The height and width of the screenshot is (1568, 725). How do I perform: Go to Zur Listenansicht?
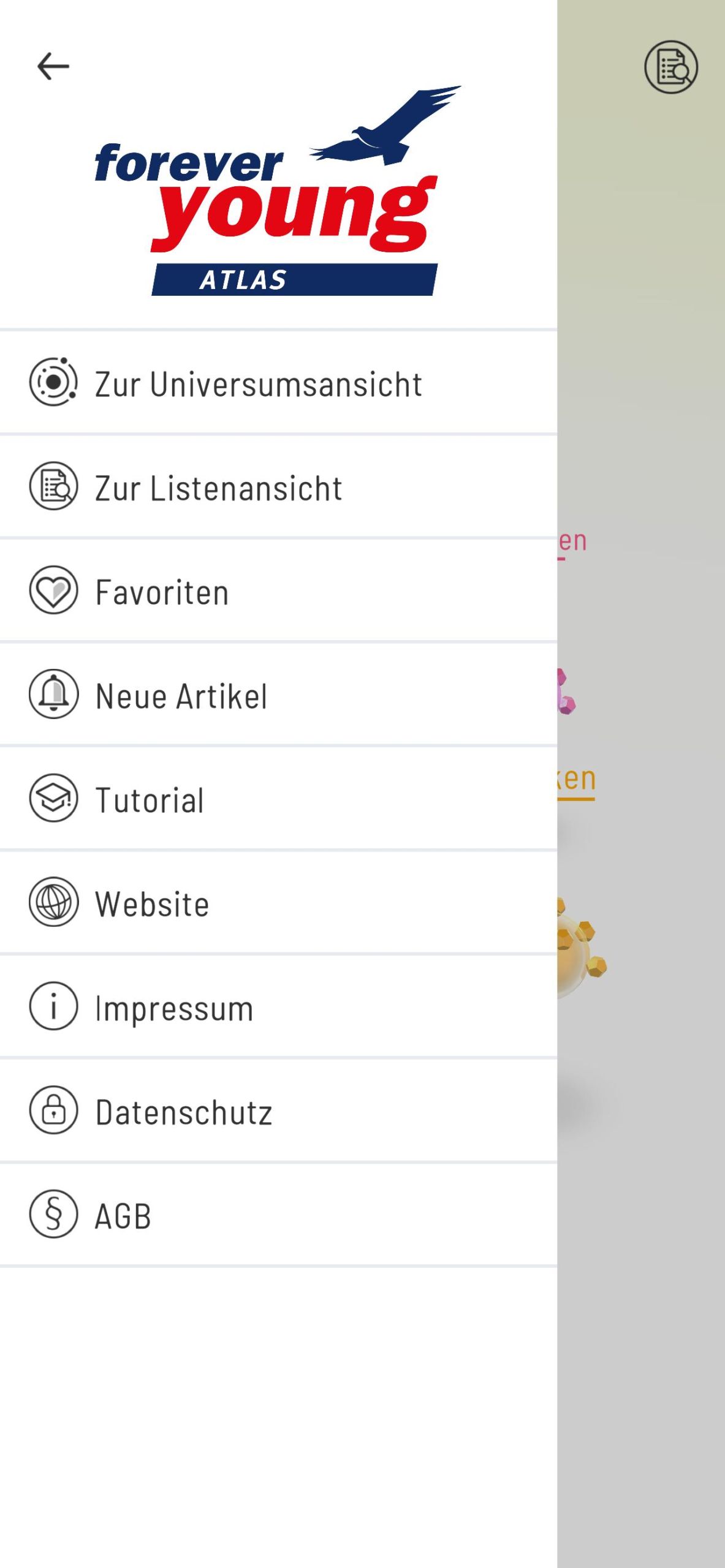218,488
